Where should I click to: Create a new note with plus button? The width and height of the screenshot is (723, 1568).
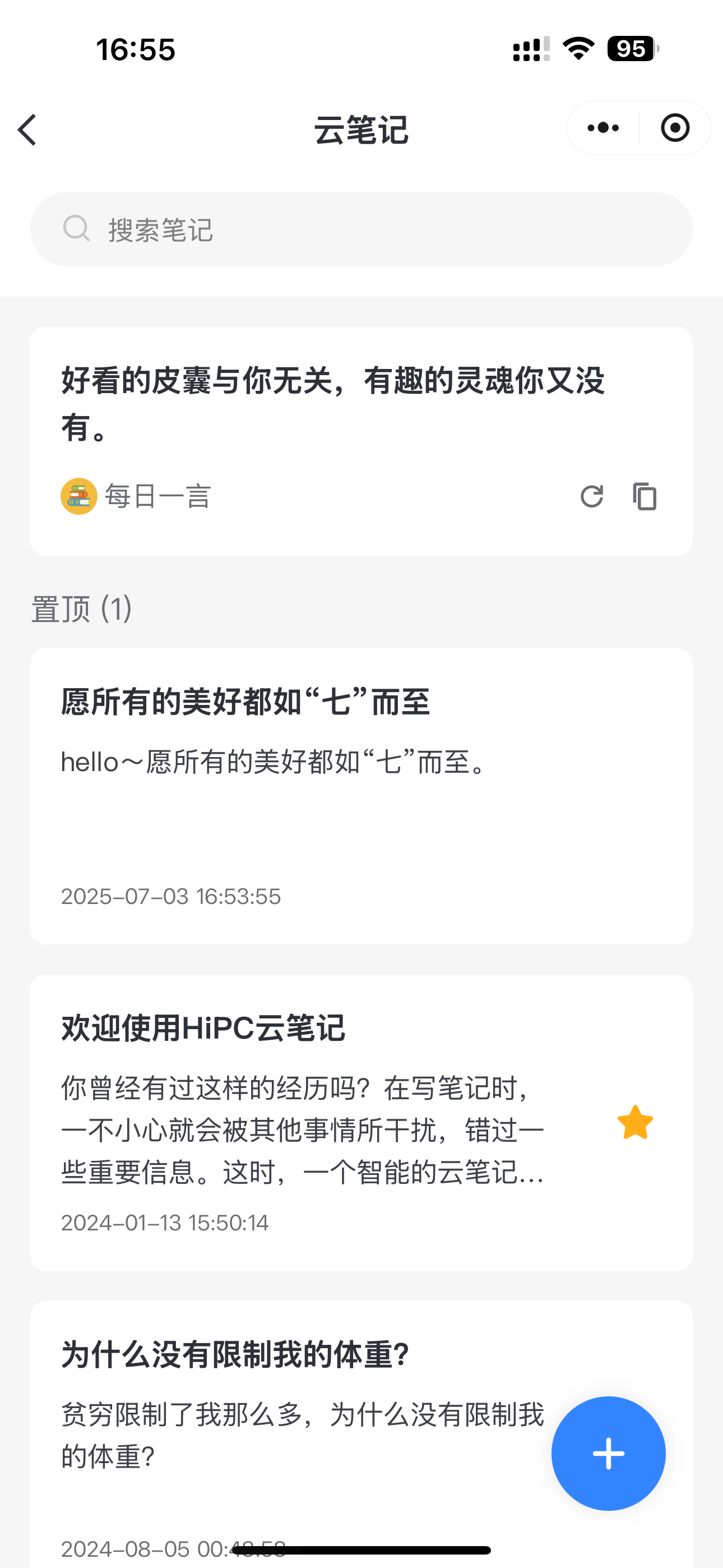coord(608,1454)
